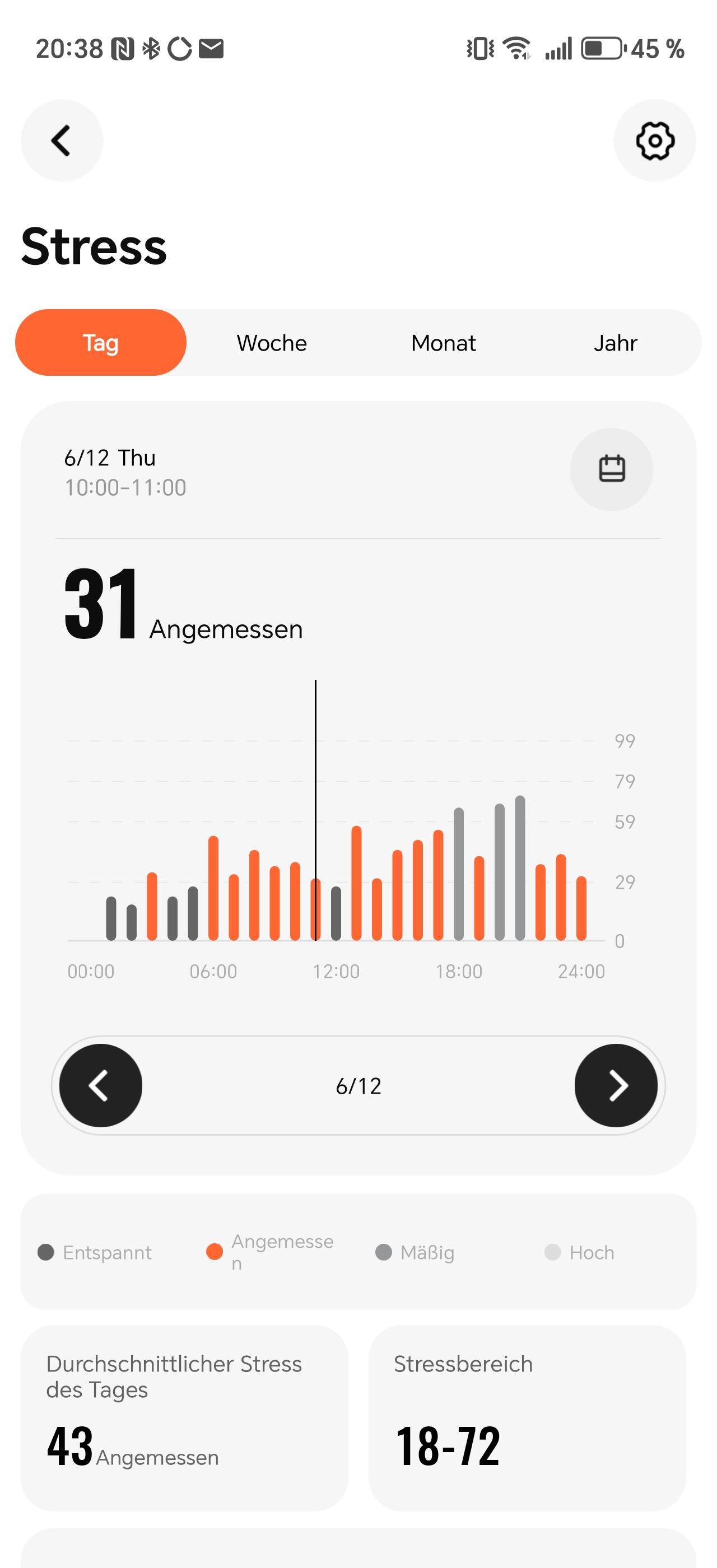
Task: Go to the previous day
Action: point(101,1085)
